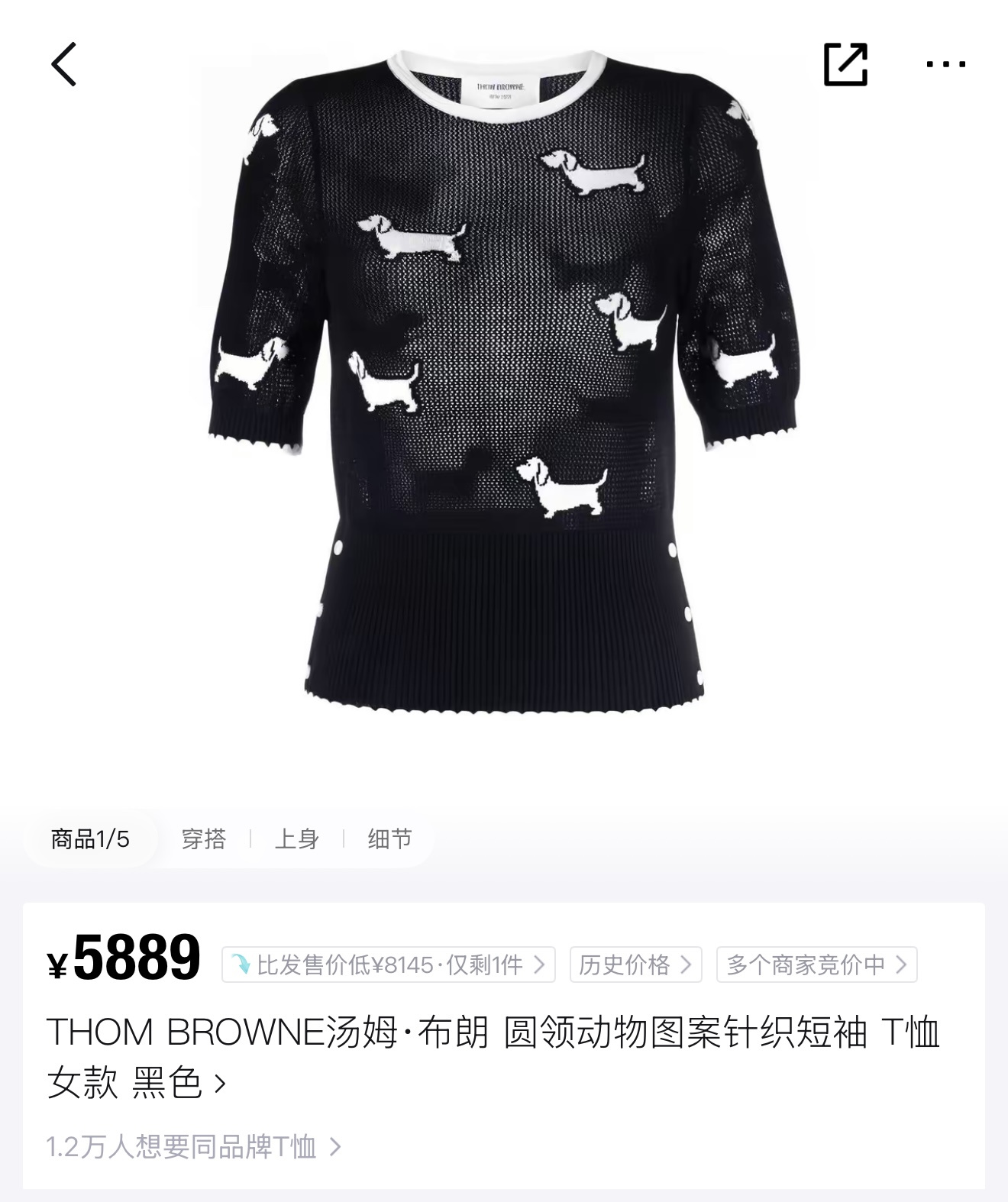This screenshot has height=1202, width=1008.
Task: Select the 商品1/5 image tab
Action: coord(90,839)
